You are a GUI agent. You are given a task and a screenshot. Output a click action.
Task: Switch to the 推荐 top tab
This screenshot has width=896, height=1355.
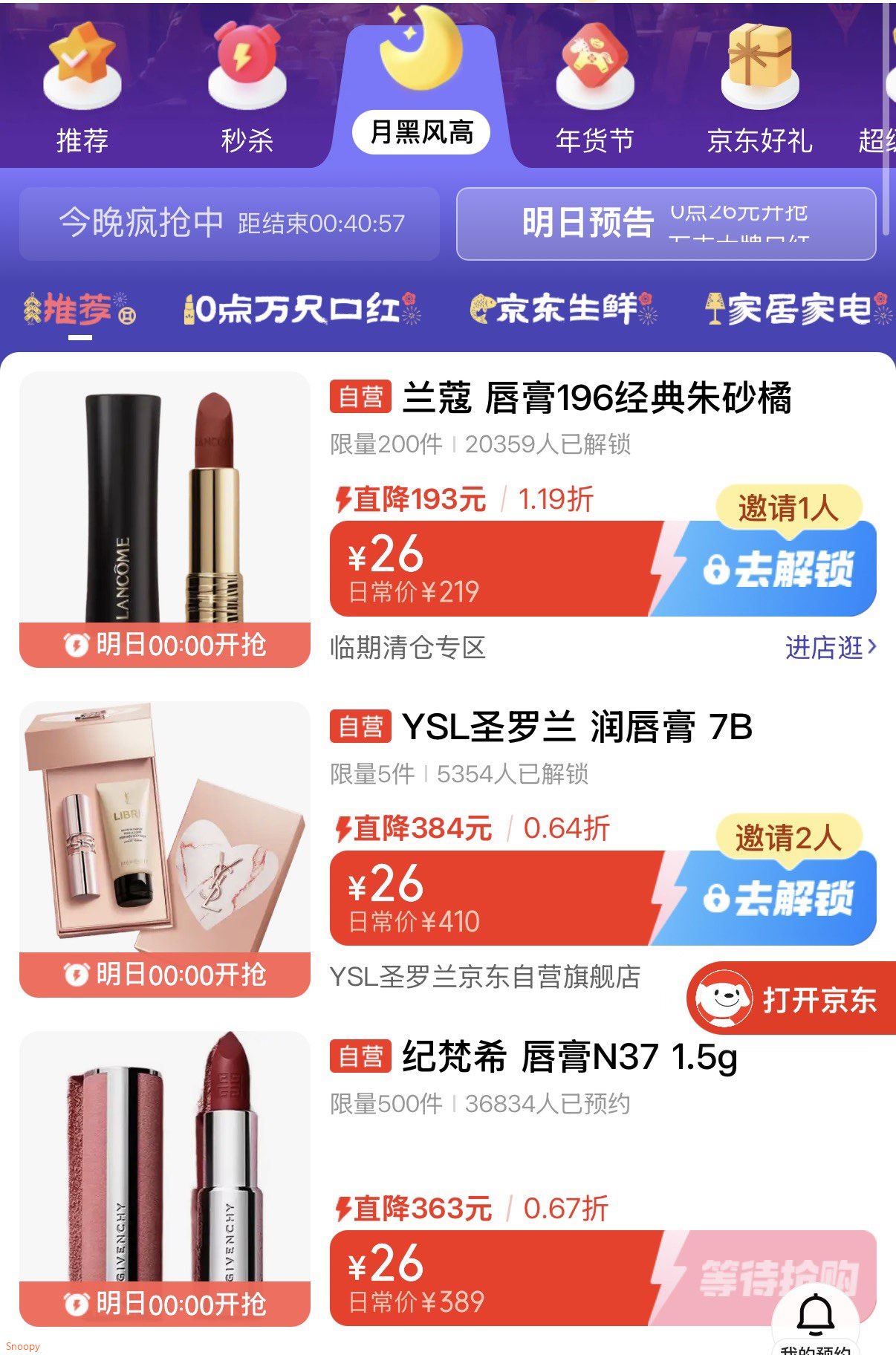tap(82, 89)
